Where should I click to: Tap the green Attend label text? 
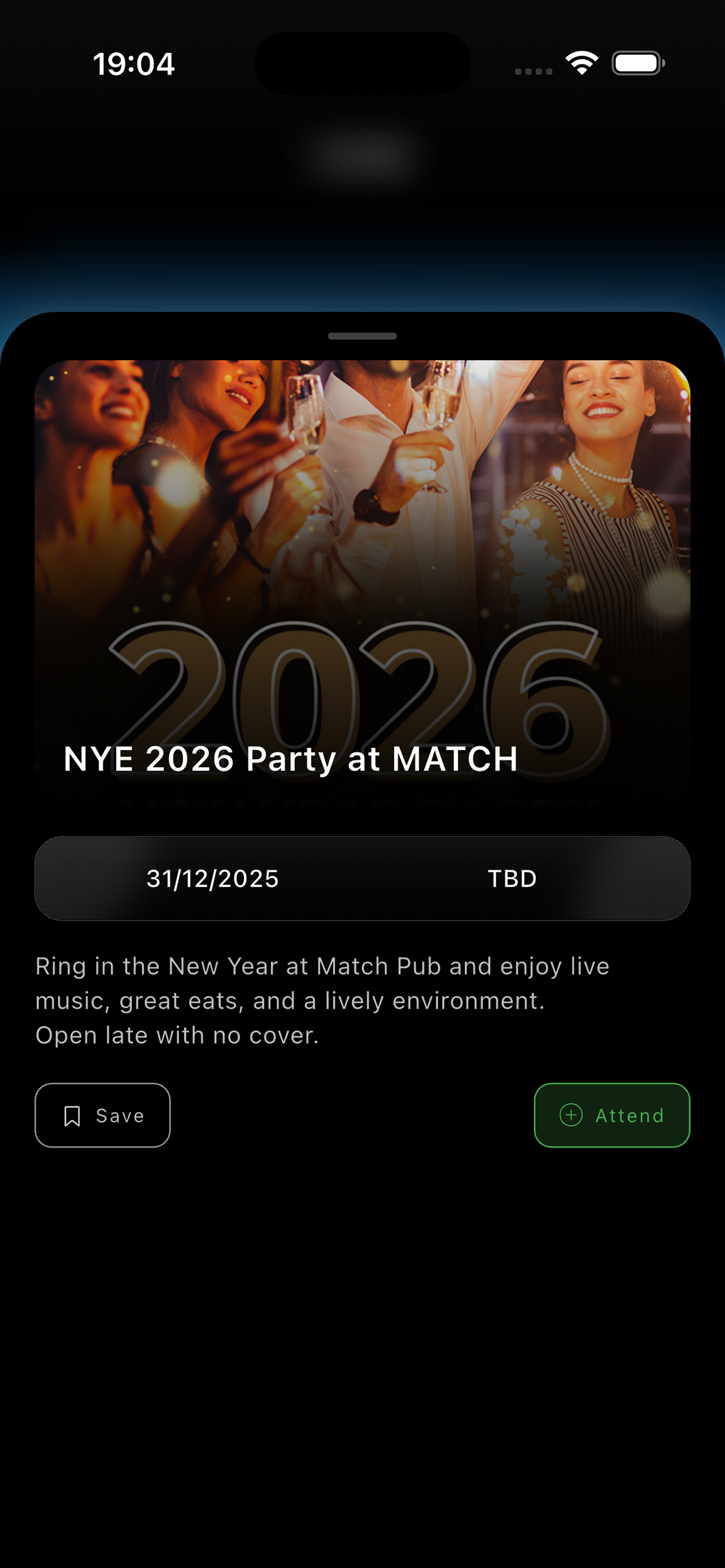tap(628, 1115)
